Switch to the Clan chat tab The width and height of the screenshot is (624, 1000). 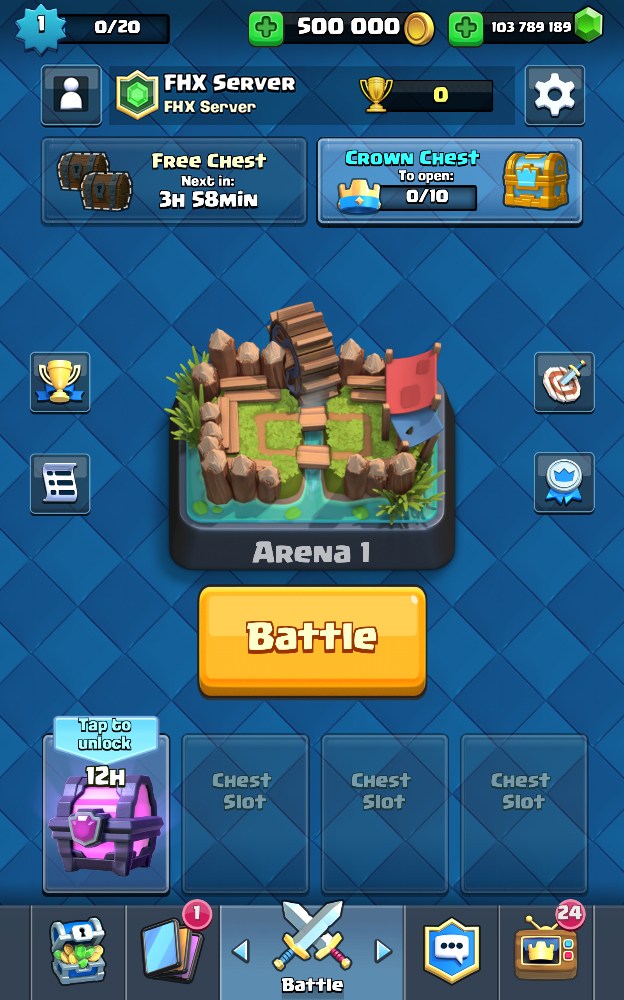451,950
